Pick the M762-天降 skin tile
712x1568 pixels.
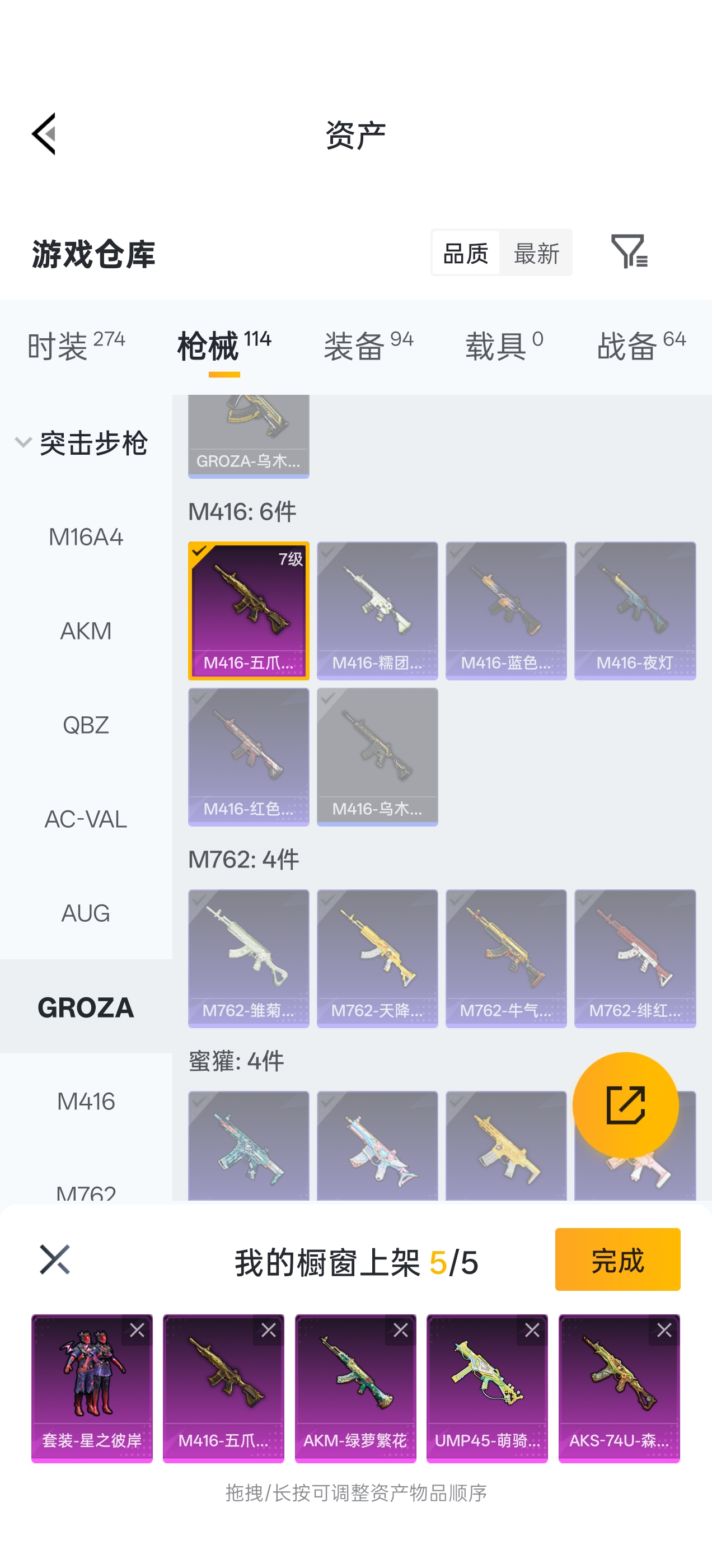tap(377, 958)
